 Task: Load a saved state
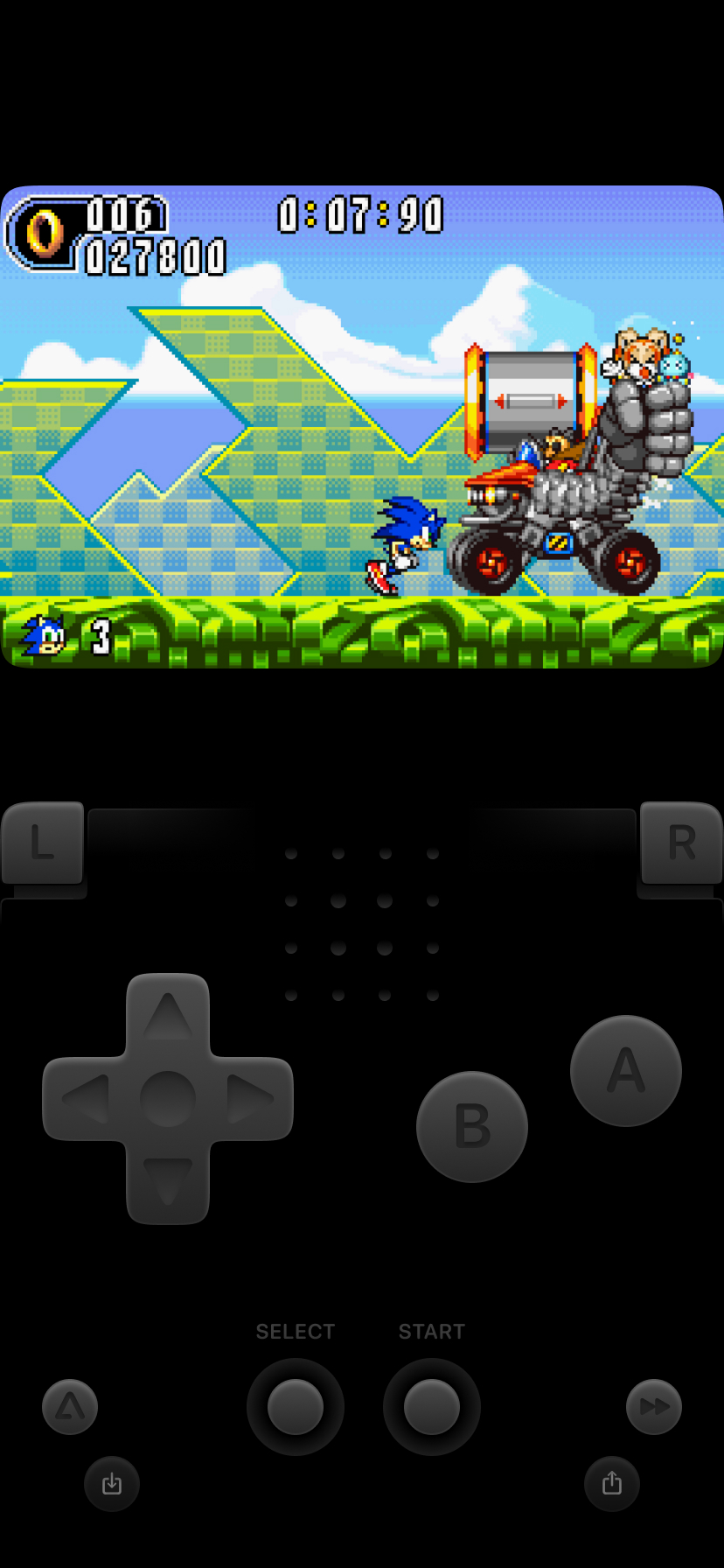[x=612, y=1483]
